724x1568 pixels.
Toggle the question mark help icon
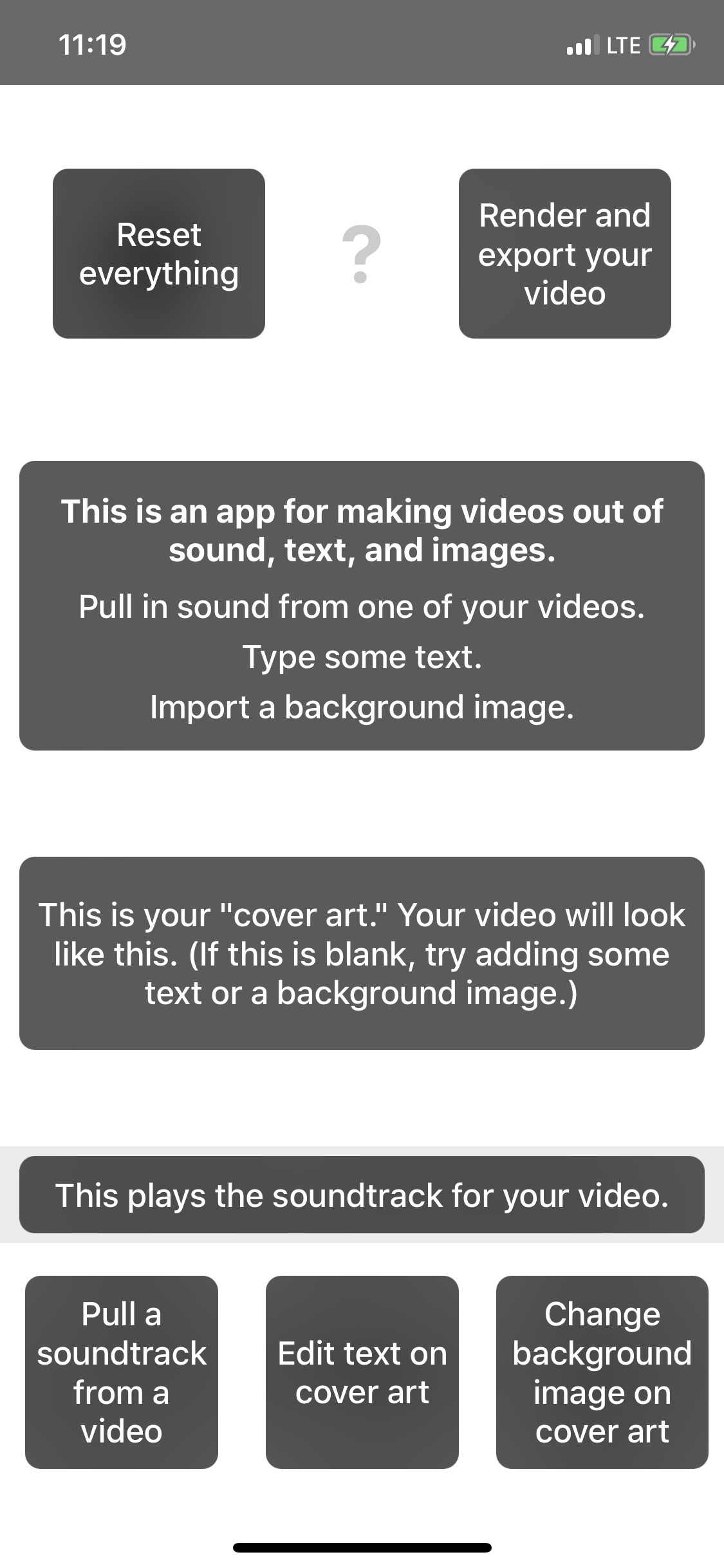point(362,254)
